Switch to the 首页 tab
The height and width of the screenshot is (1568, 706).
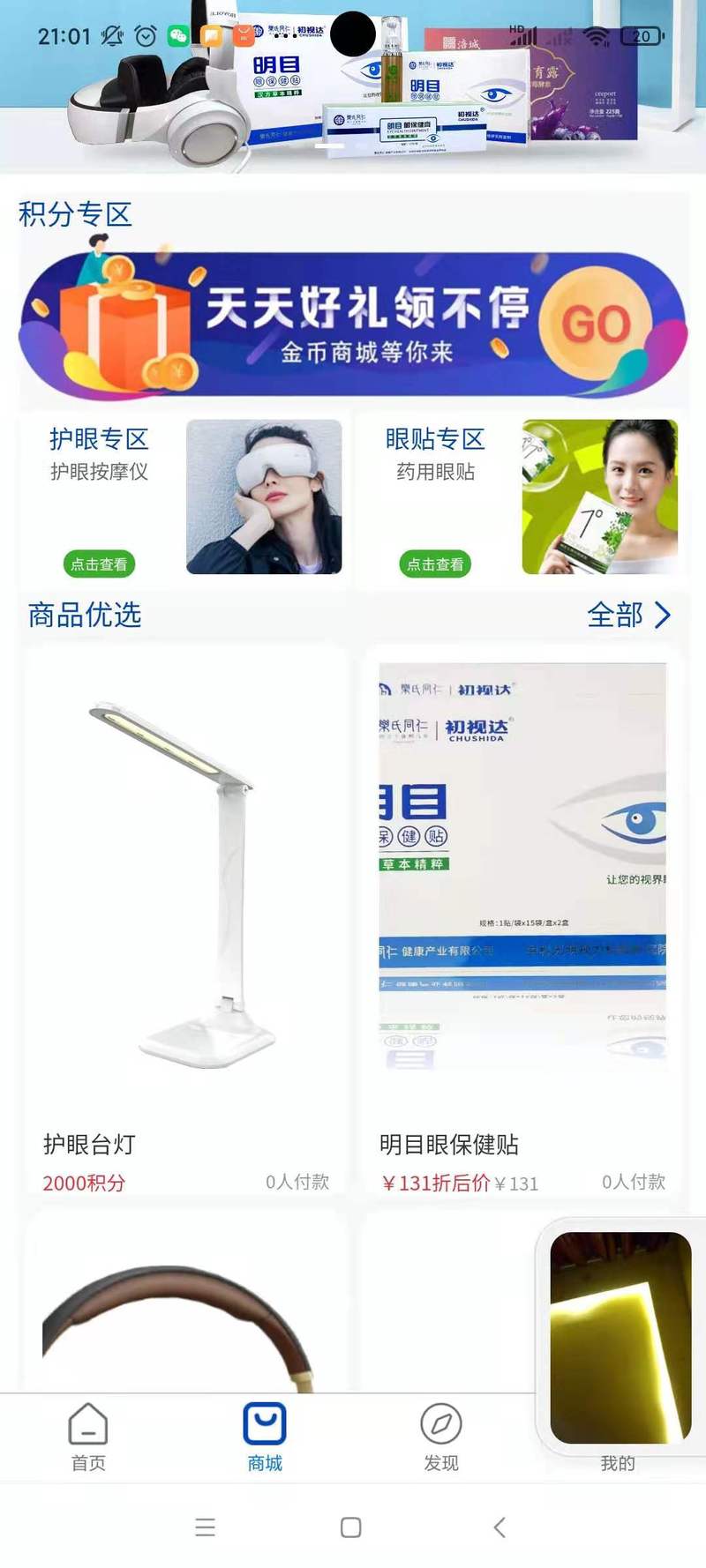pyautogui.click(x=88, y=1437)
